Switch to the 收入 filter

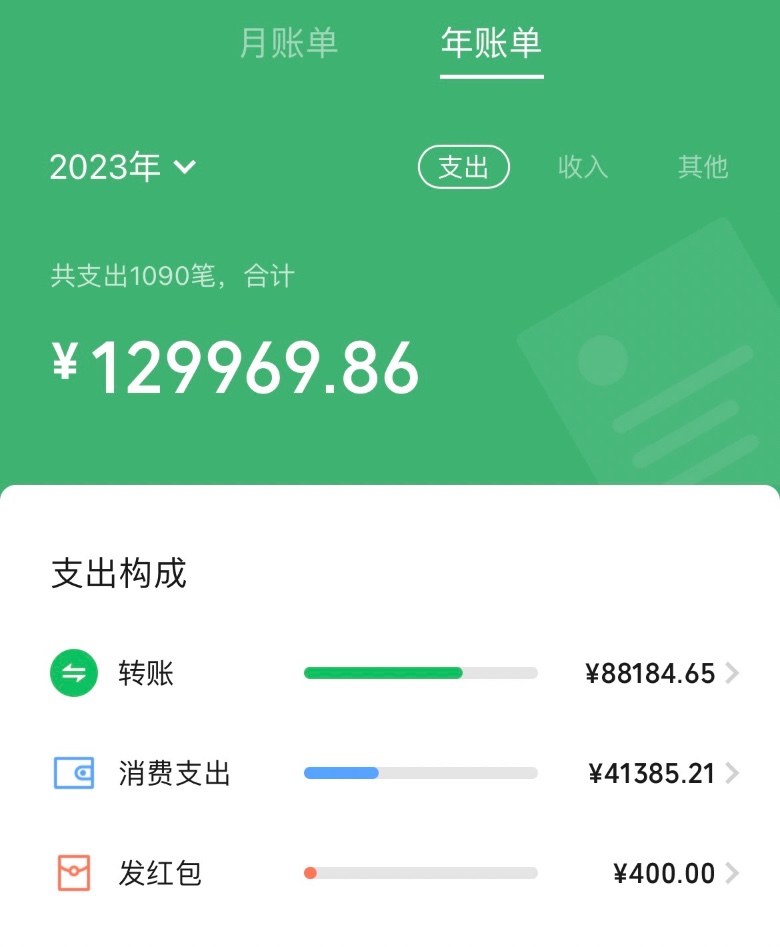pyautogui.click(x=583, y=167)
